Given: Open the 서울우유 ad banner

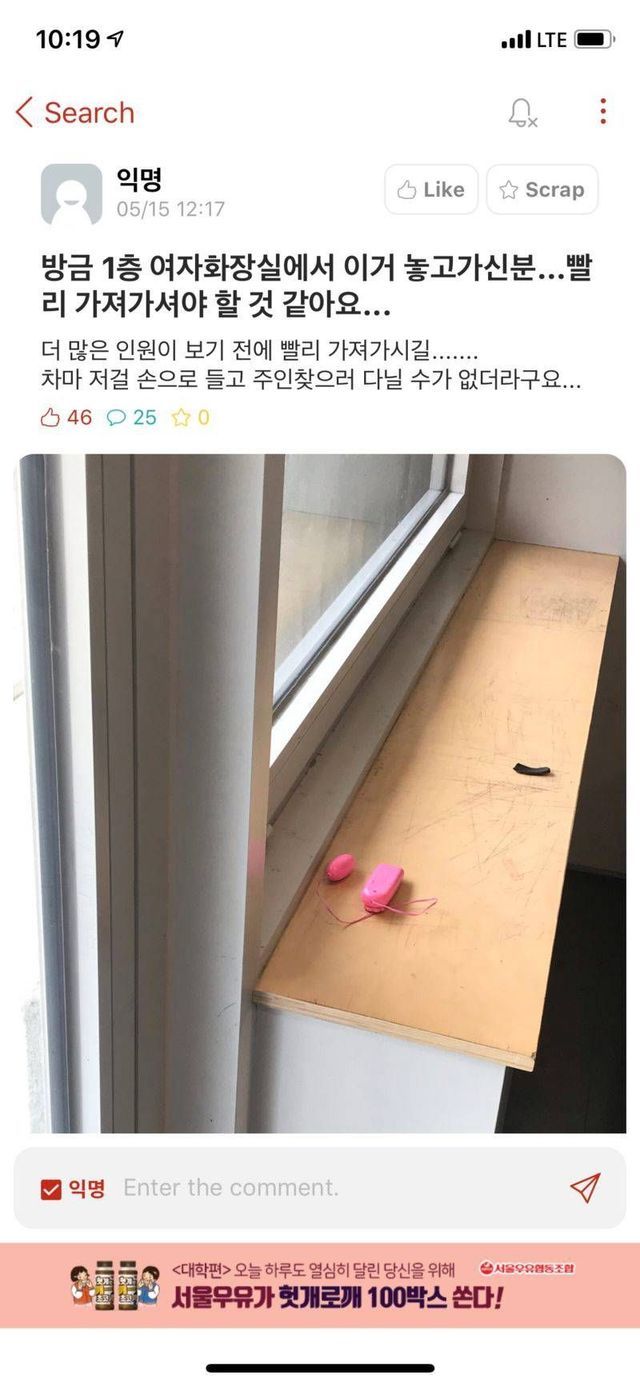Looking at the screenshot, I should pos(320,1285).
